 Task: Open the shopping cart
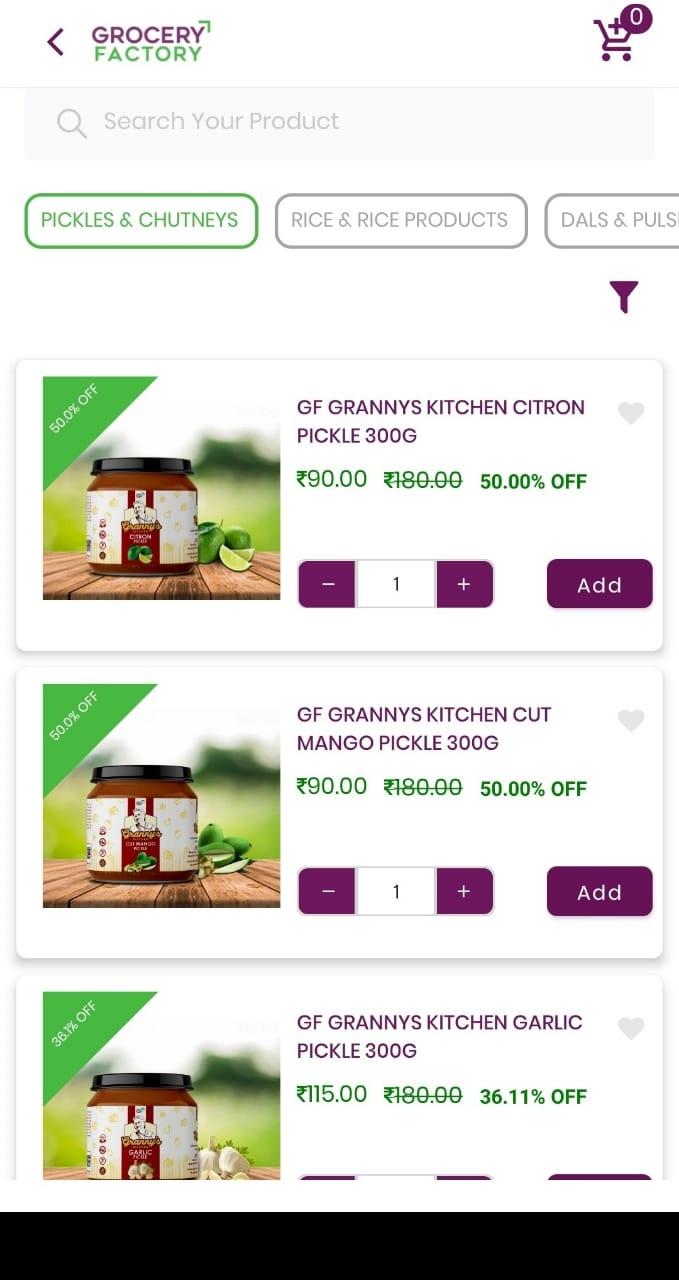point(615,40)
